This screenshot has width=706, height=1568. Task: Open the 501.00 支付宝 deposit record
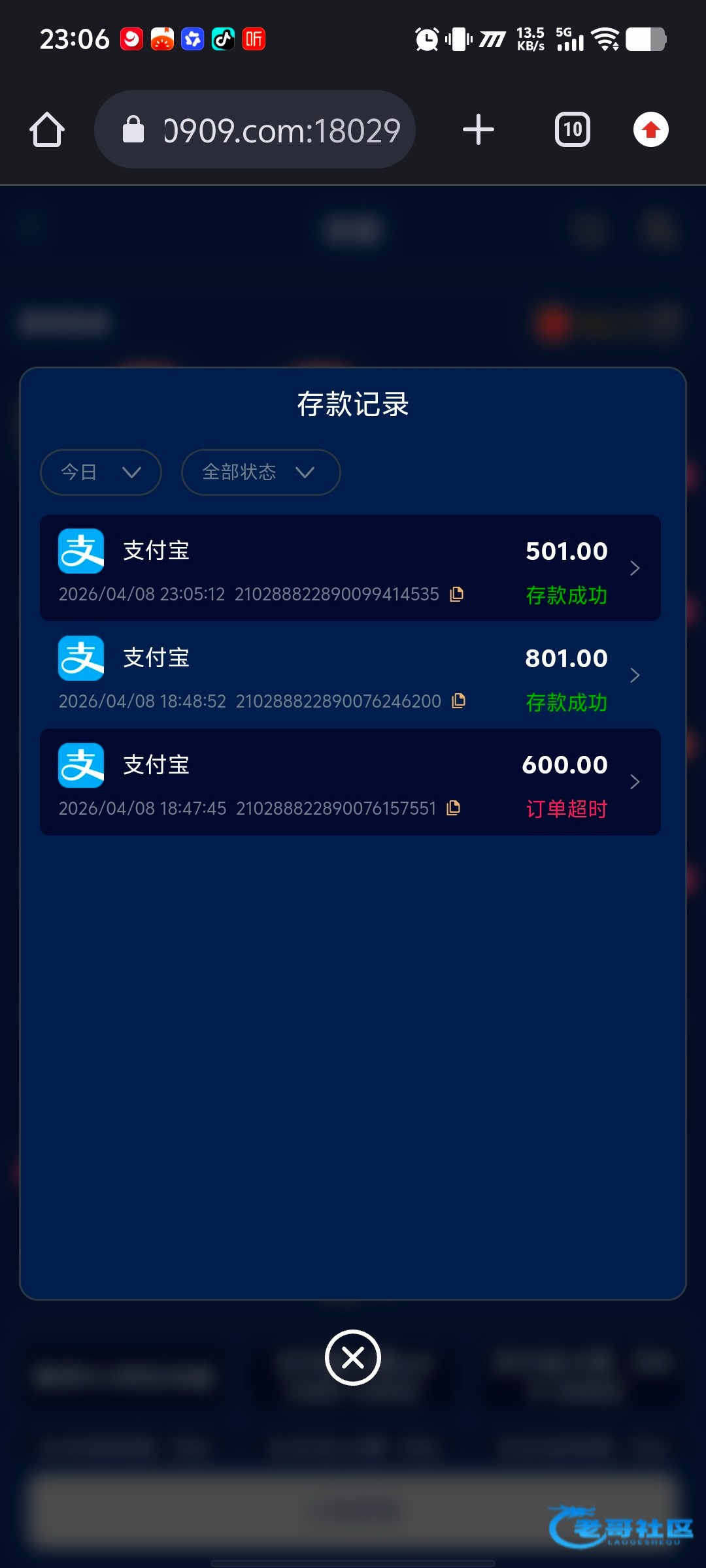[x=350, y=568]
